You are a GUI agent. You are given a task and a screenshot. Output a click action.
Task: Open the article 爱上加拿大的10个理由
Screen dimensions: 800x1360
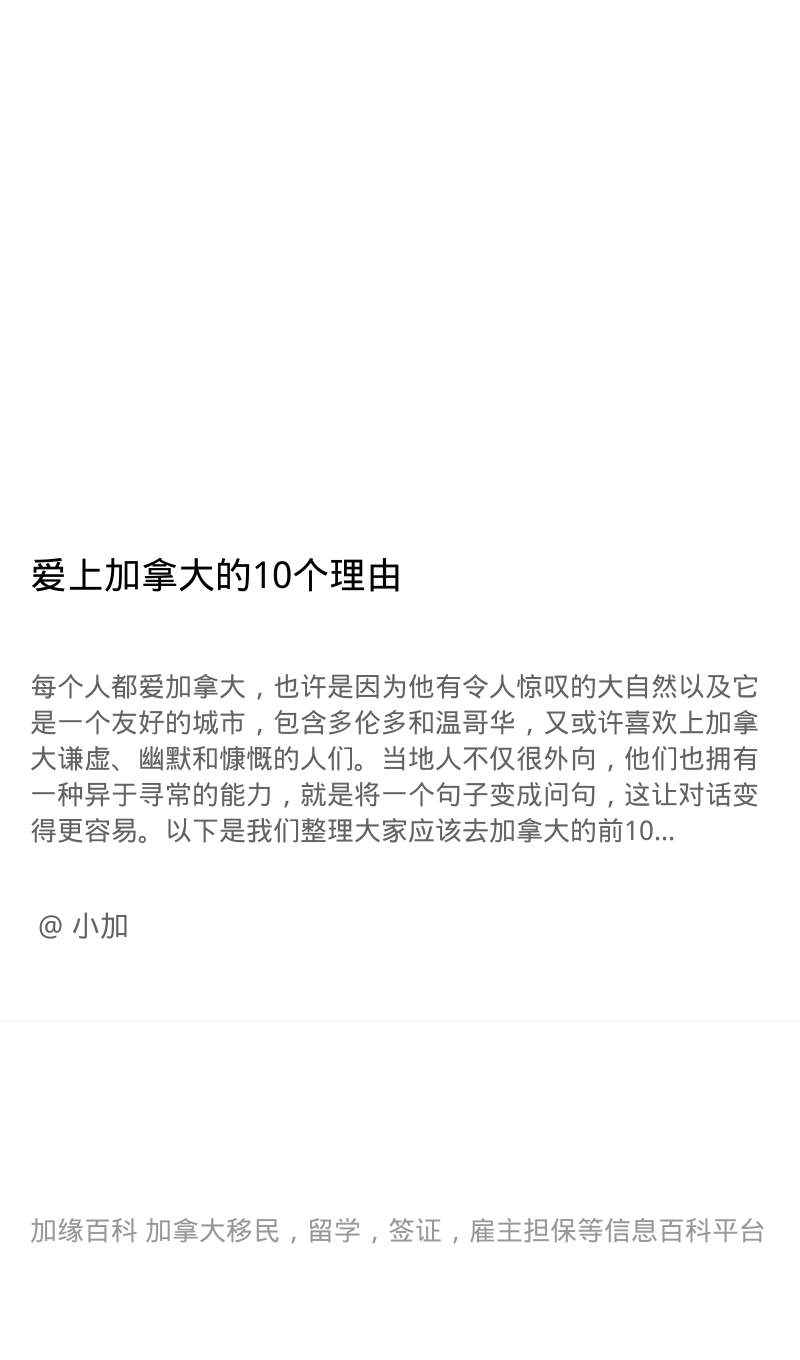pyautogui.click(x=216, y=576)
